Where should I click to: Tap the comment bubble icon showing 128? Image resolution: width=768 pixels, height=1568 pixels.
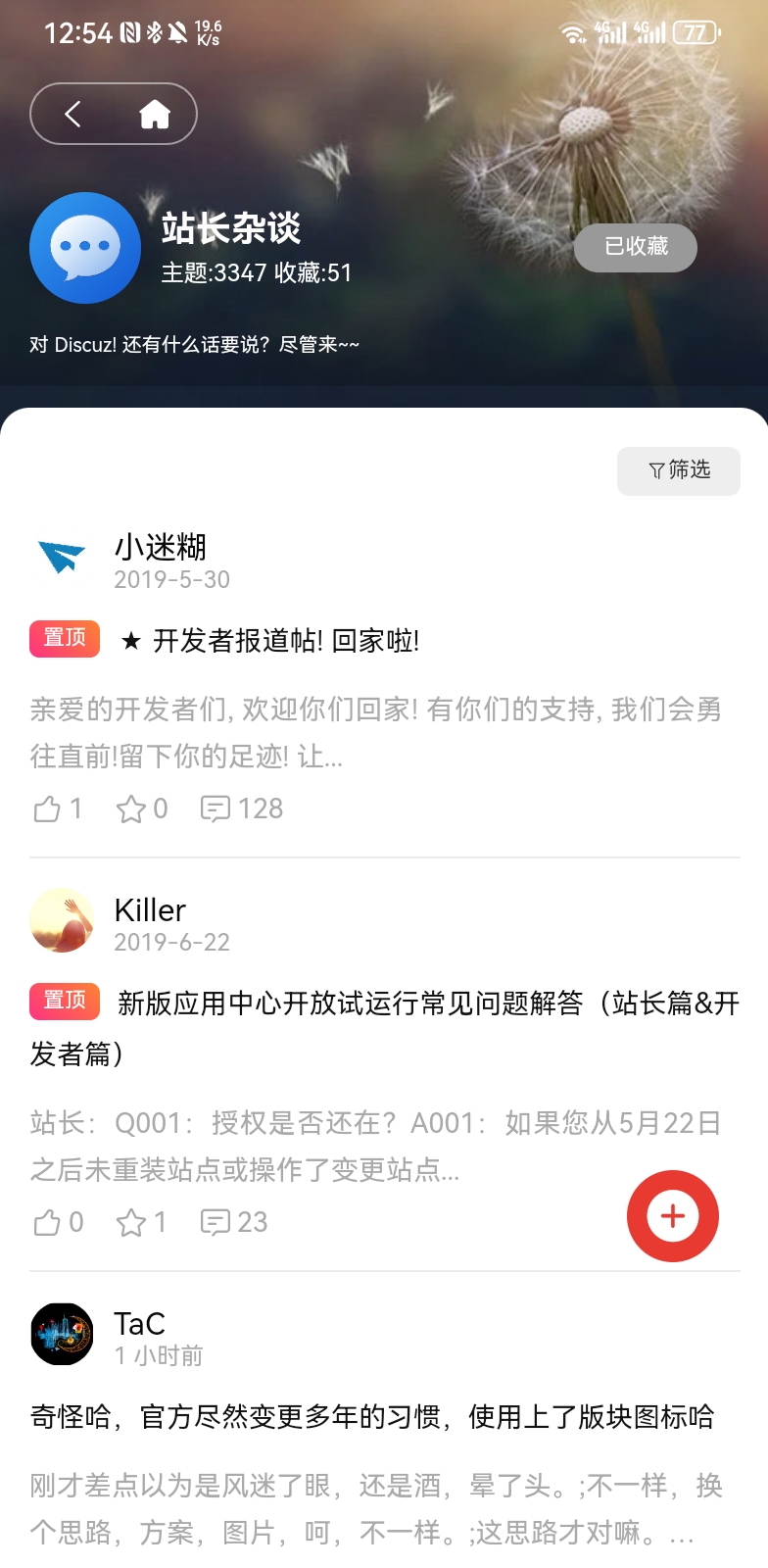pos(217,808)
